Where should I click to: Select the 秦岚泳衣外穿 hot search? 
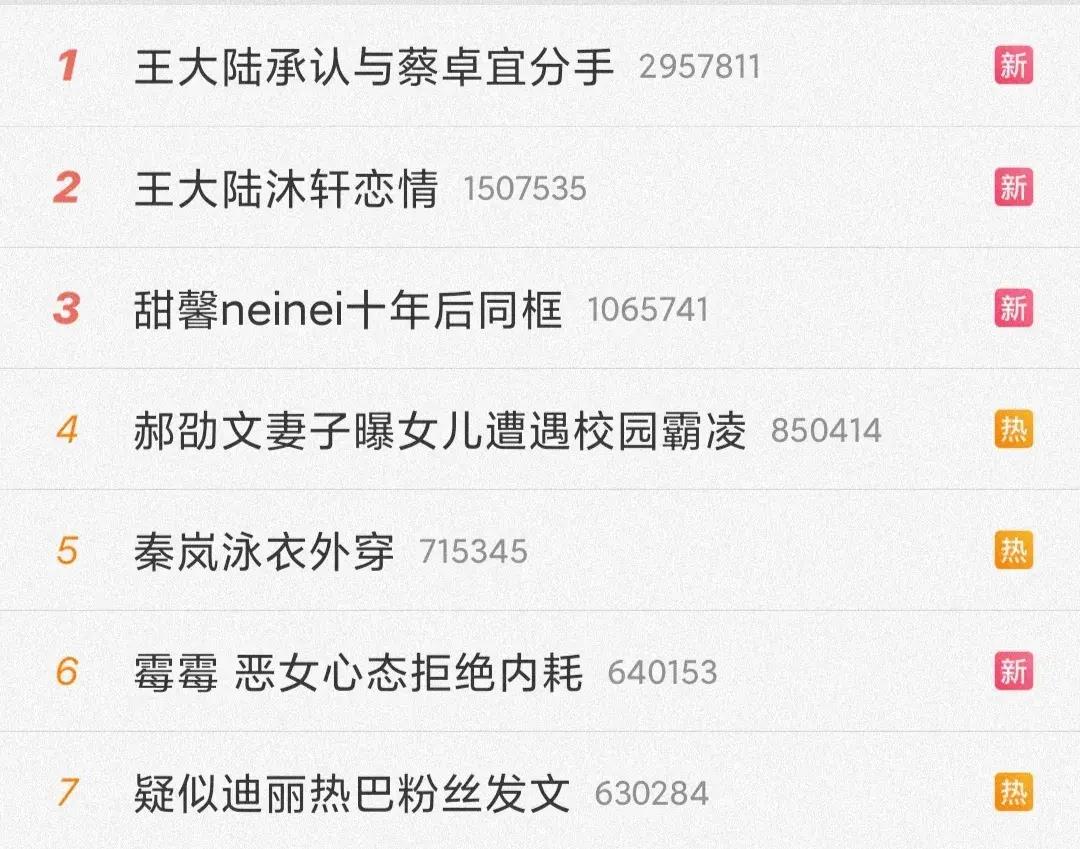(x=265, y=552)
